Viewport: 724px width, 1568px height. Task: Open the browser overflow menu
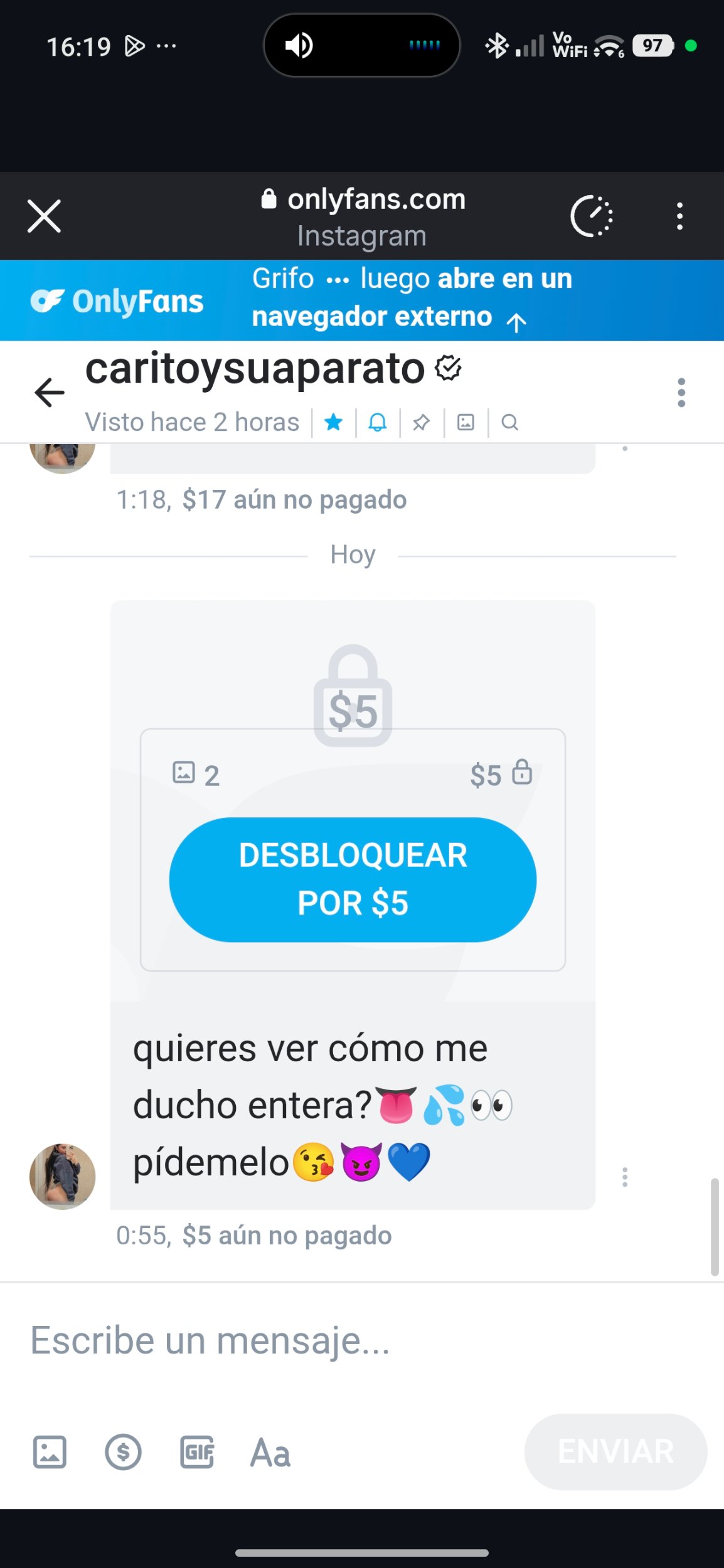[x=679, y=216]
